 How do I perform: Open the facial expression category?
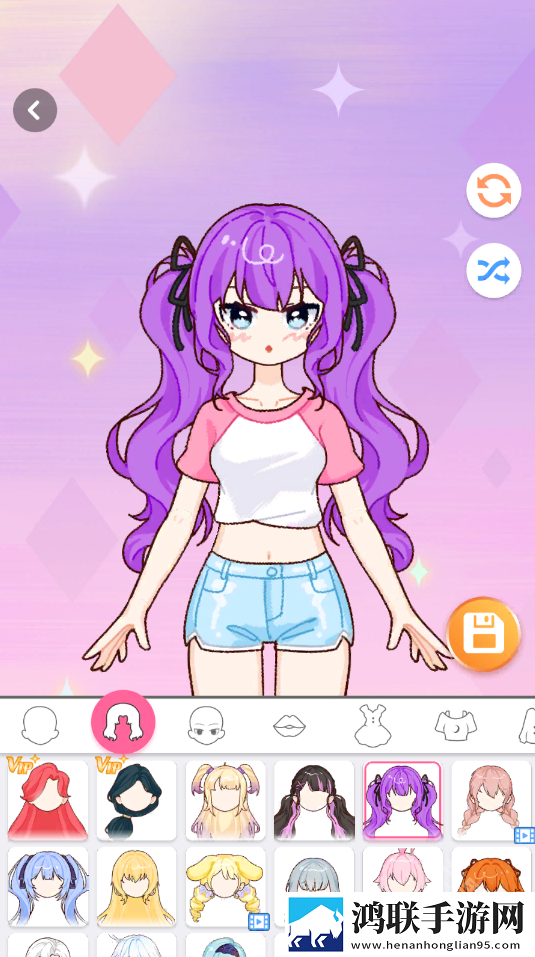click(206, 725)
